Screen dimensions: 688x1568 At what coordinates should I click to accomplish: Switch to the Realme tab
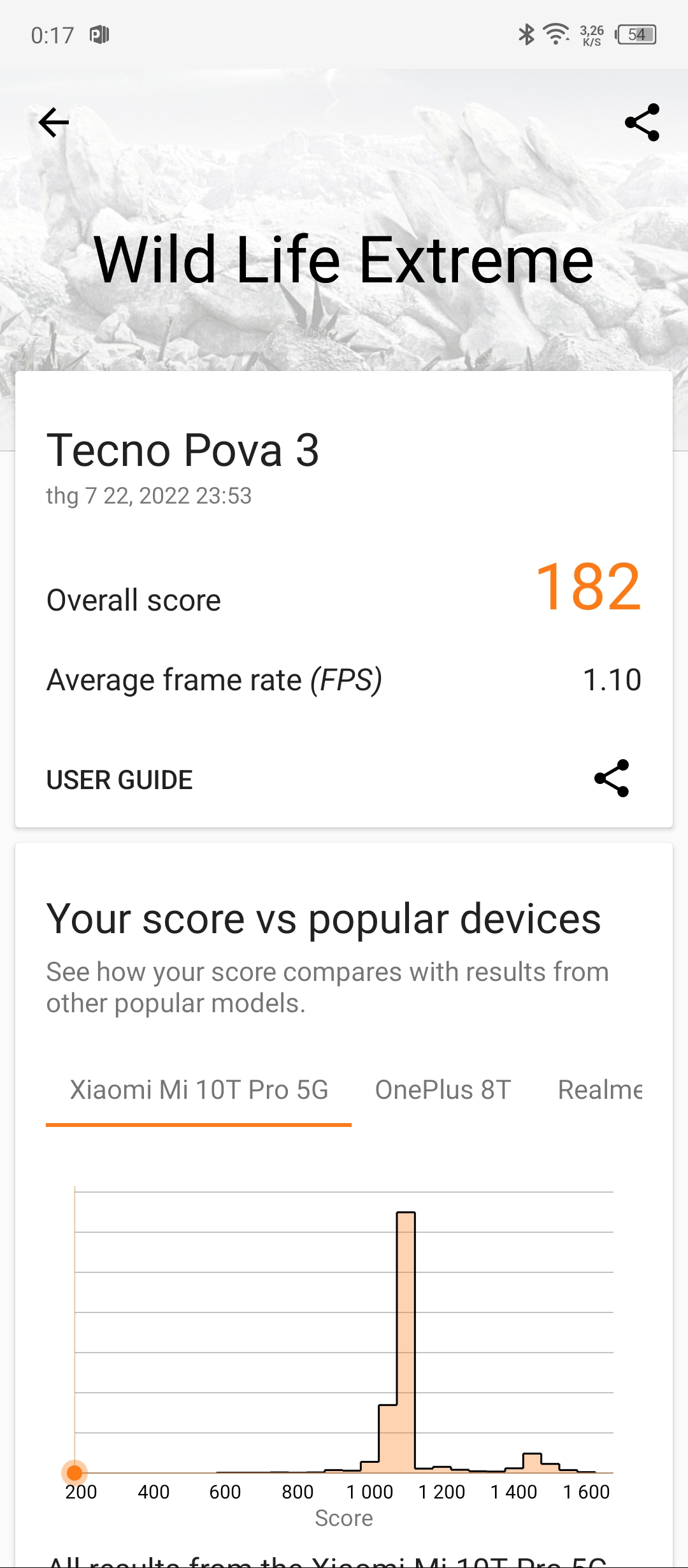599,1090
